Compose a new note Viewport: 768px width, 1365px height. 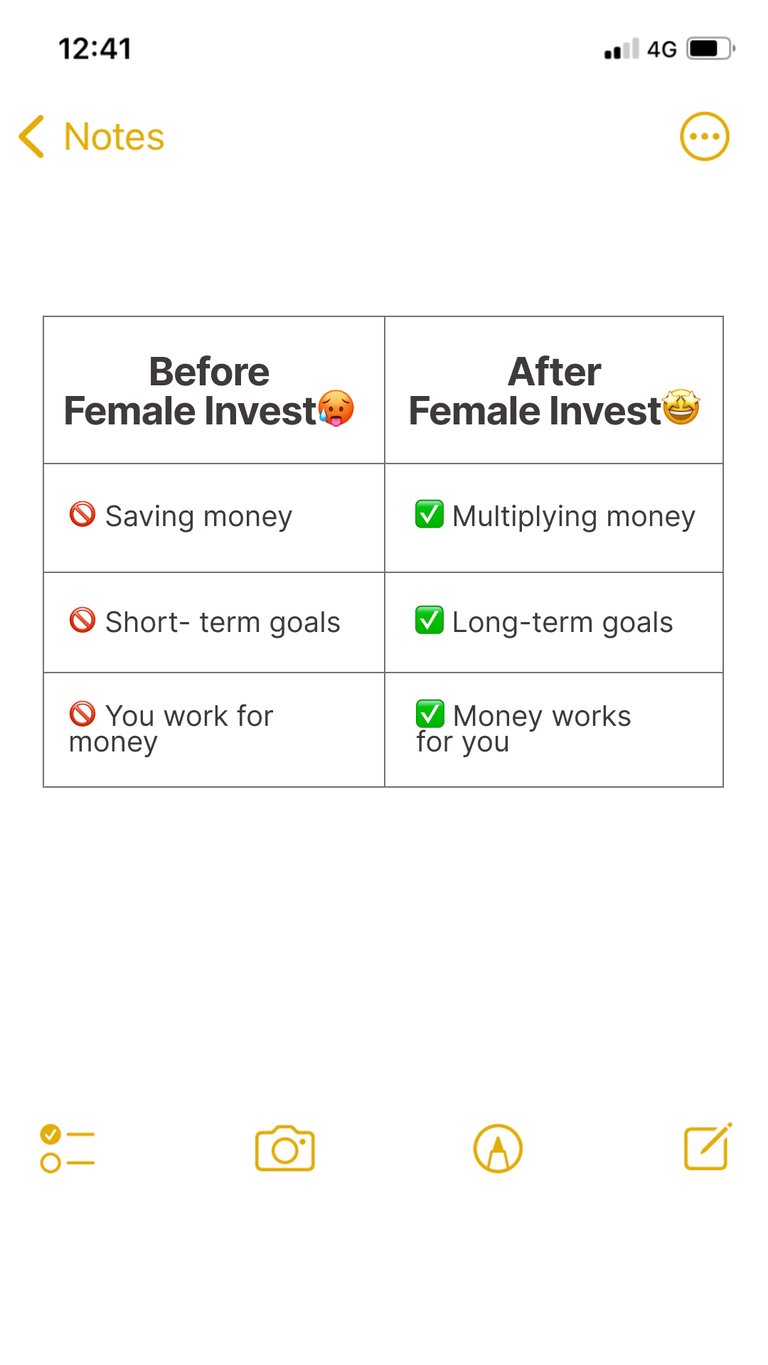tap(708, 1146)
